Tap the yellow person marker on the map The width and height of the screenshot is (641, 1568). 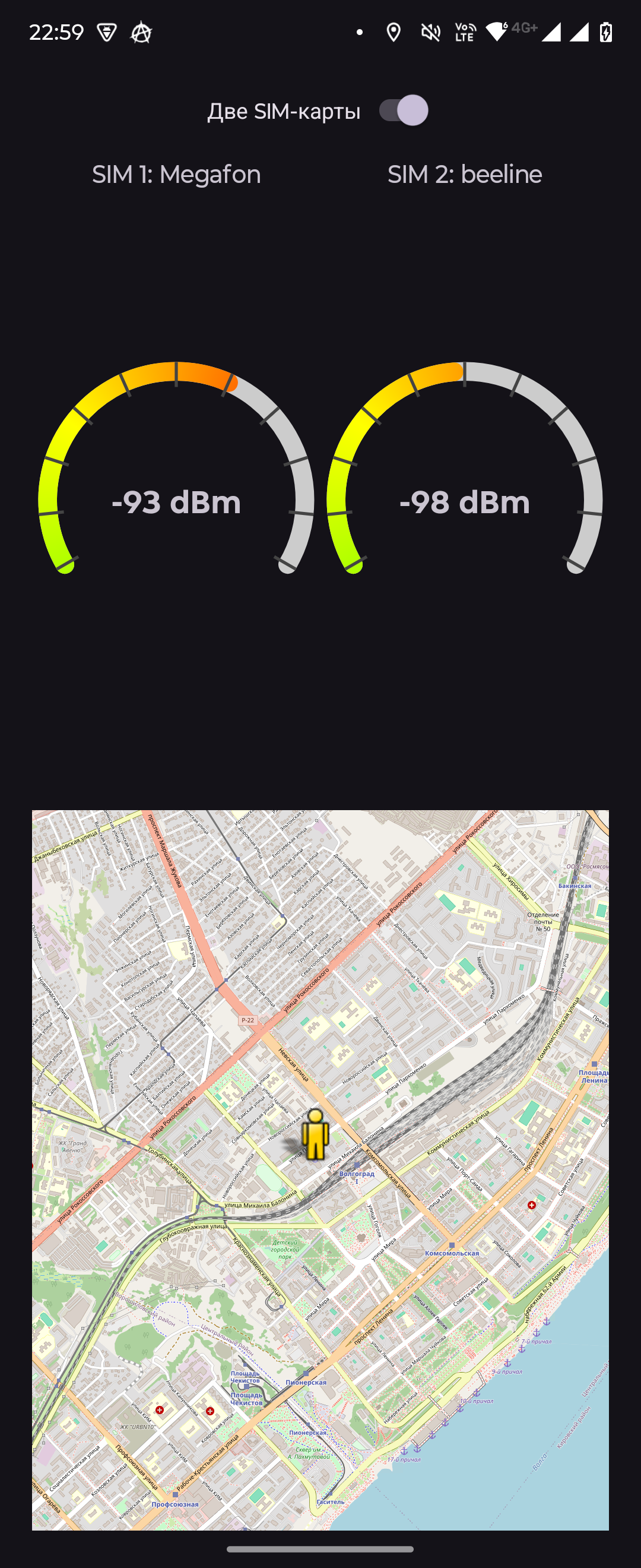tap(315, 1134)
